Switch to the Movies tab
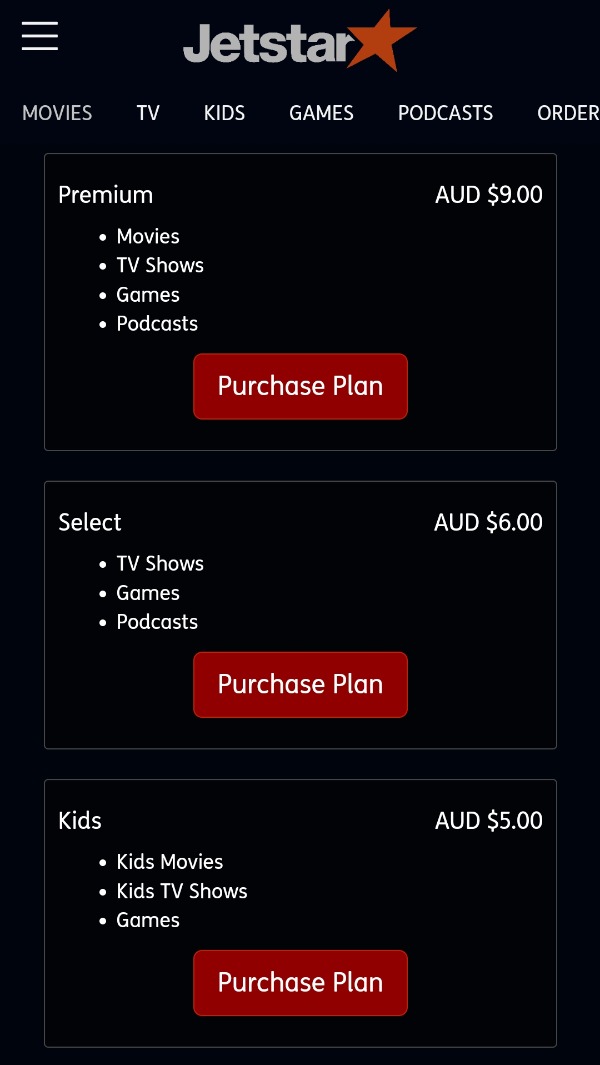Image resolution: width=600 pixels, height=1065 pixels. point(57,113)
